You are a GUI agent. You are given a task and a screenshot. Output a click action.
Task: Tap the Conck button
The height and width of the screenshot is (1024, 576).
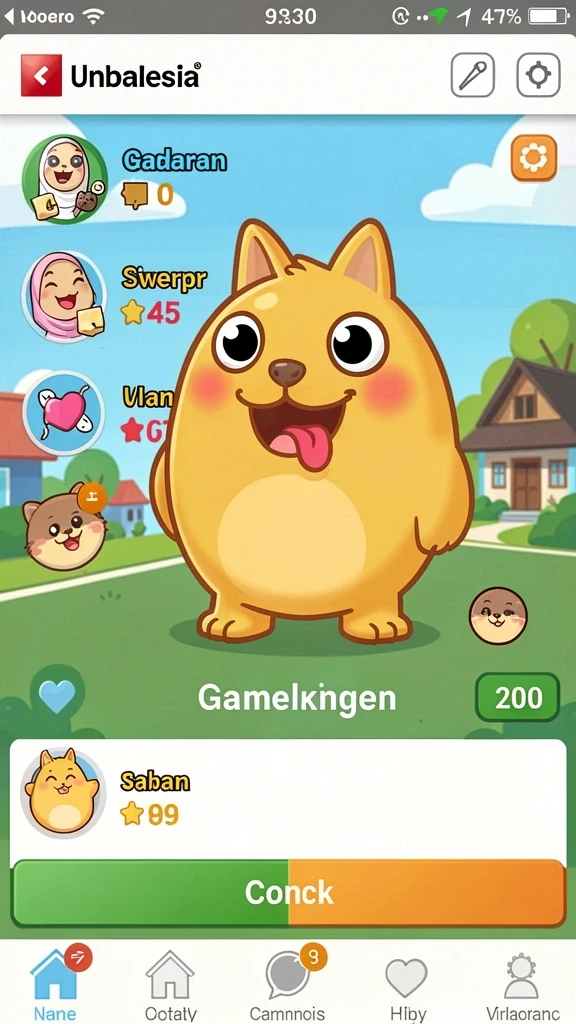tap(288, 893)
